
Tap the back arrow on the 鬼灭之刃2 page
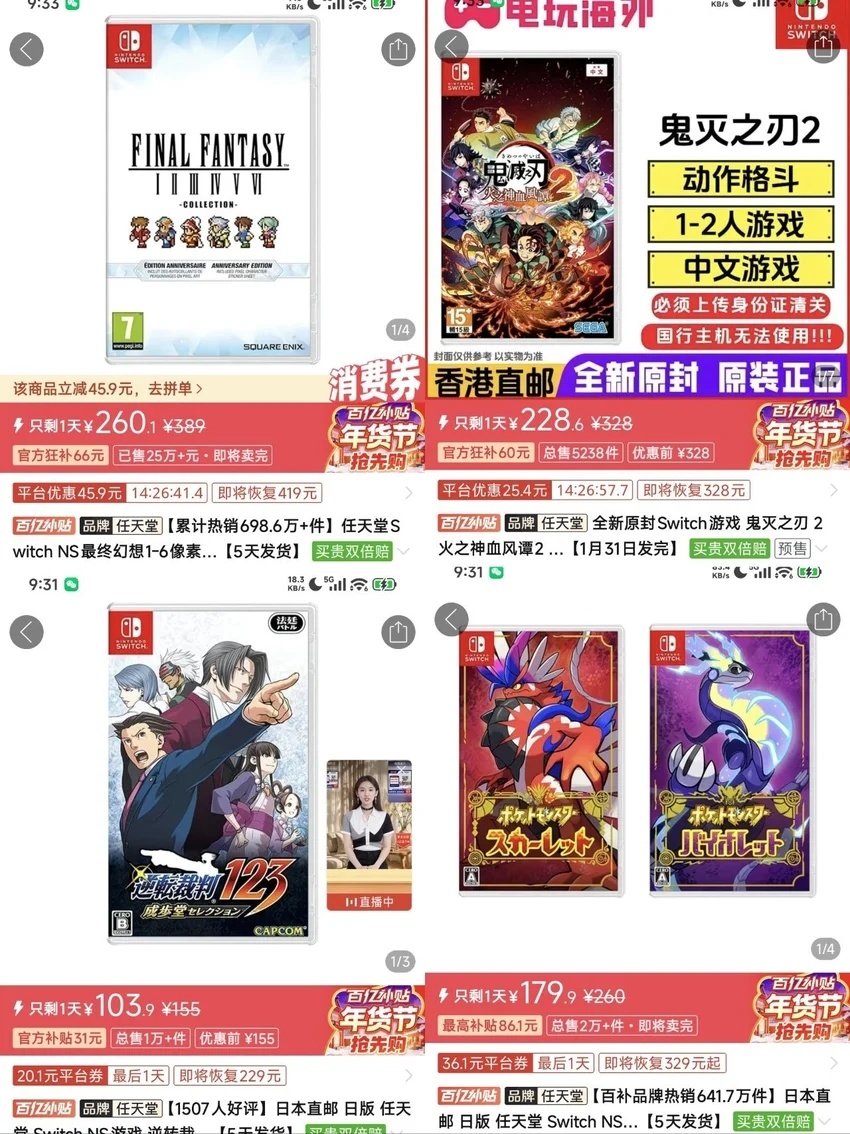[451, 47]
